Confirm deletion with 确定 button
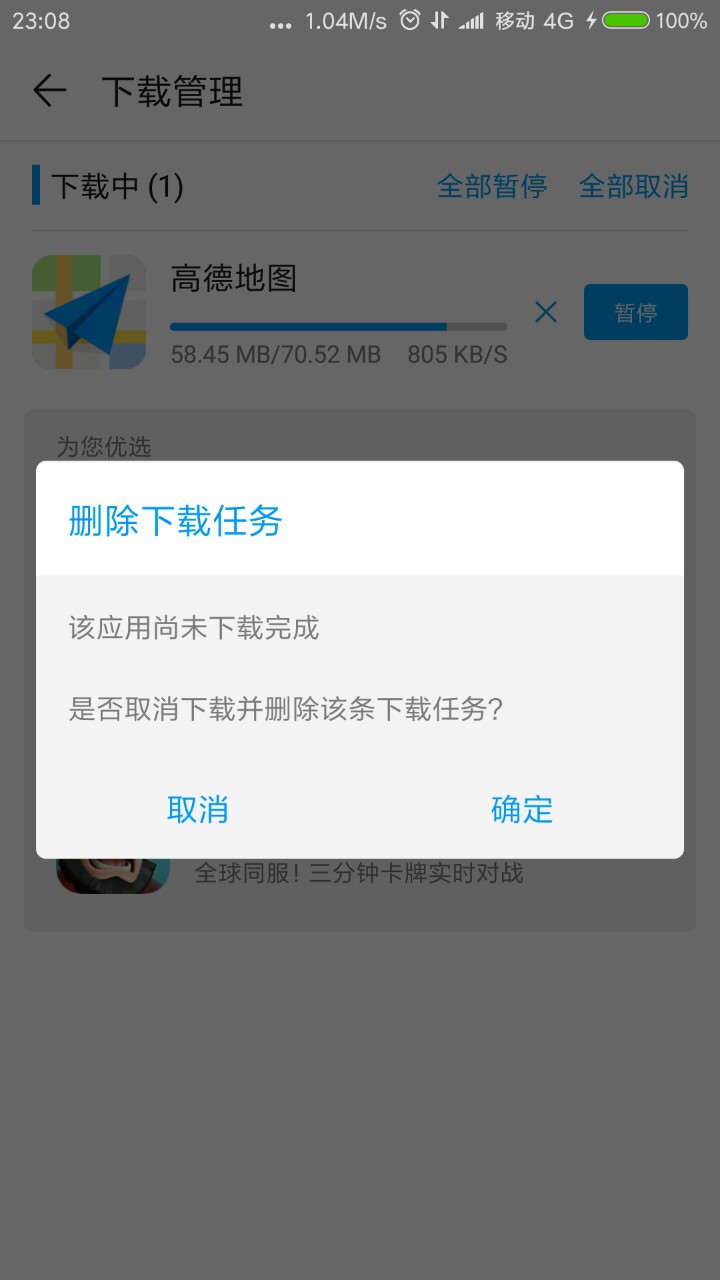720x1280 pixels. point(521,809)
